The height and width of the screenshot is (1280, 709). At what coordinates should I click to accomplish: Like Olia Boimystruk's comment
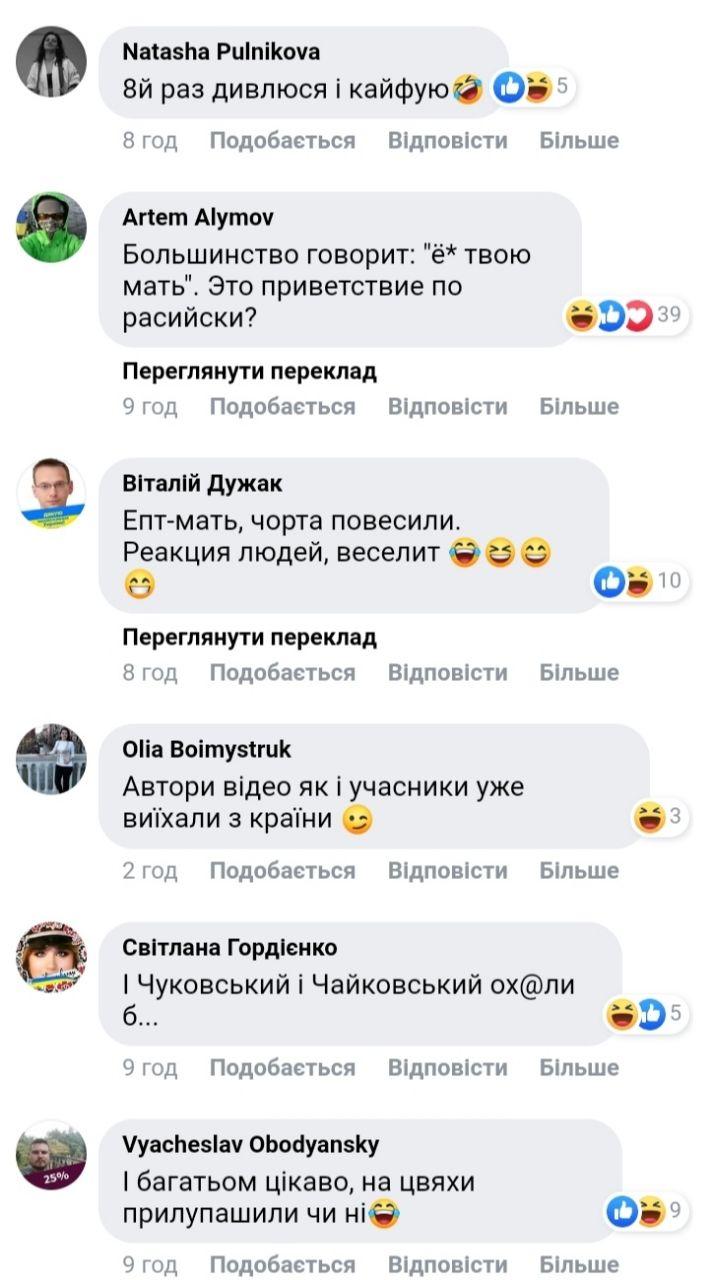[x=282, y=871]
